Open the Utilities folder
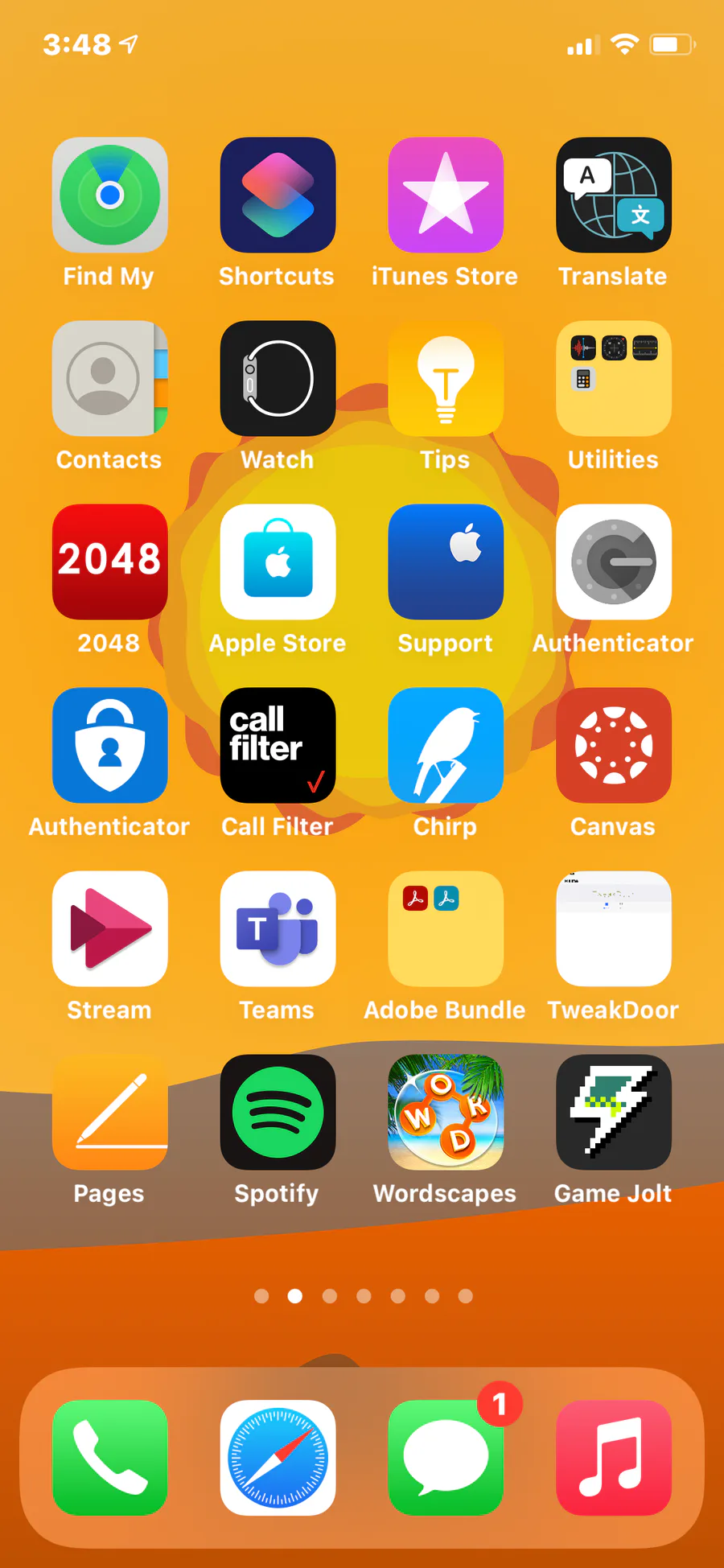 (x=614, y=379)
